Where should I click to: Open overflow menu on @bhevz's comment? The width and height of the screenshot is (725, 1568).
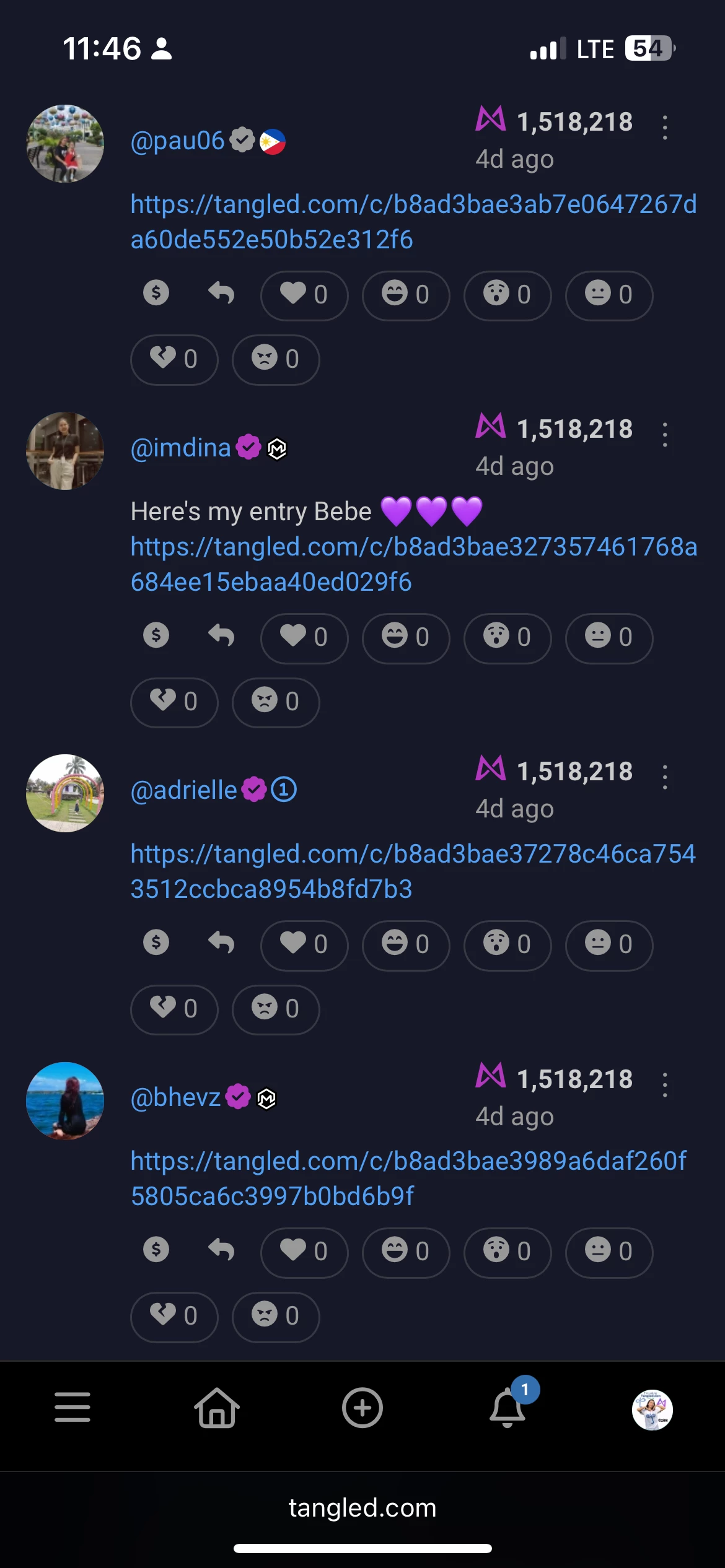[665, 1085]
